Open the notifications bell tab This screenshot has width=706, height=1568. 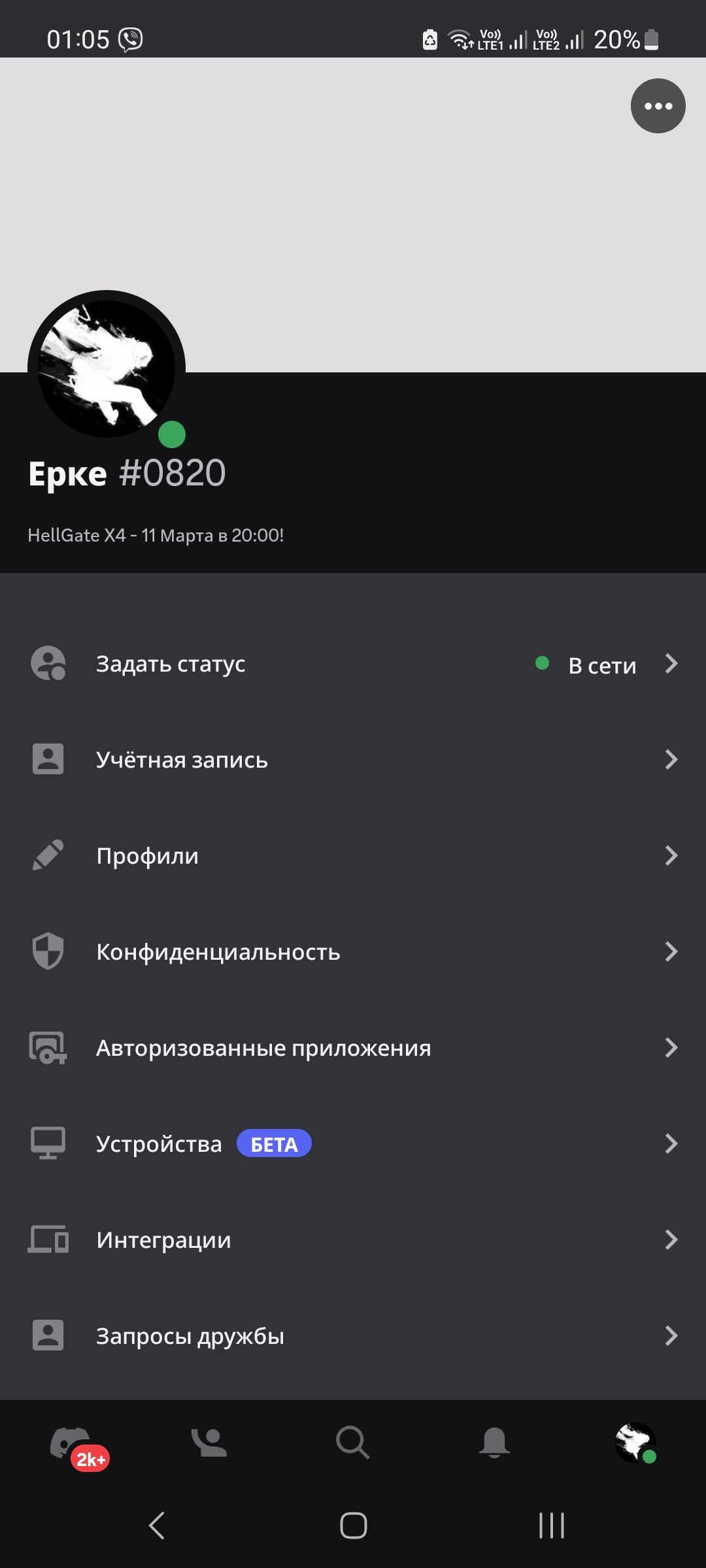494,1443
